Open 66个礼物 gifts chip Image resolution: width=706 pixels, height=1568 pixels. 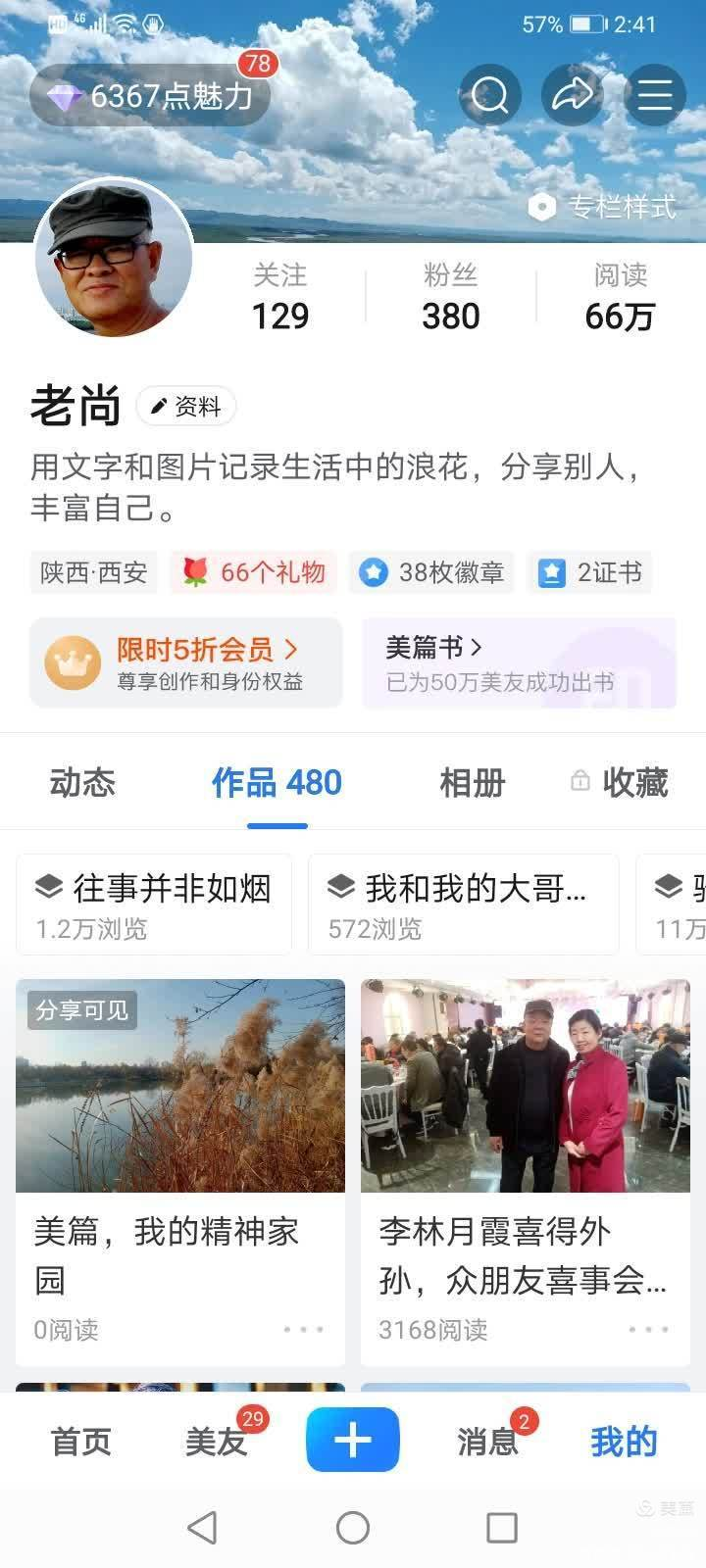click(254, 572)
